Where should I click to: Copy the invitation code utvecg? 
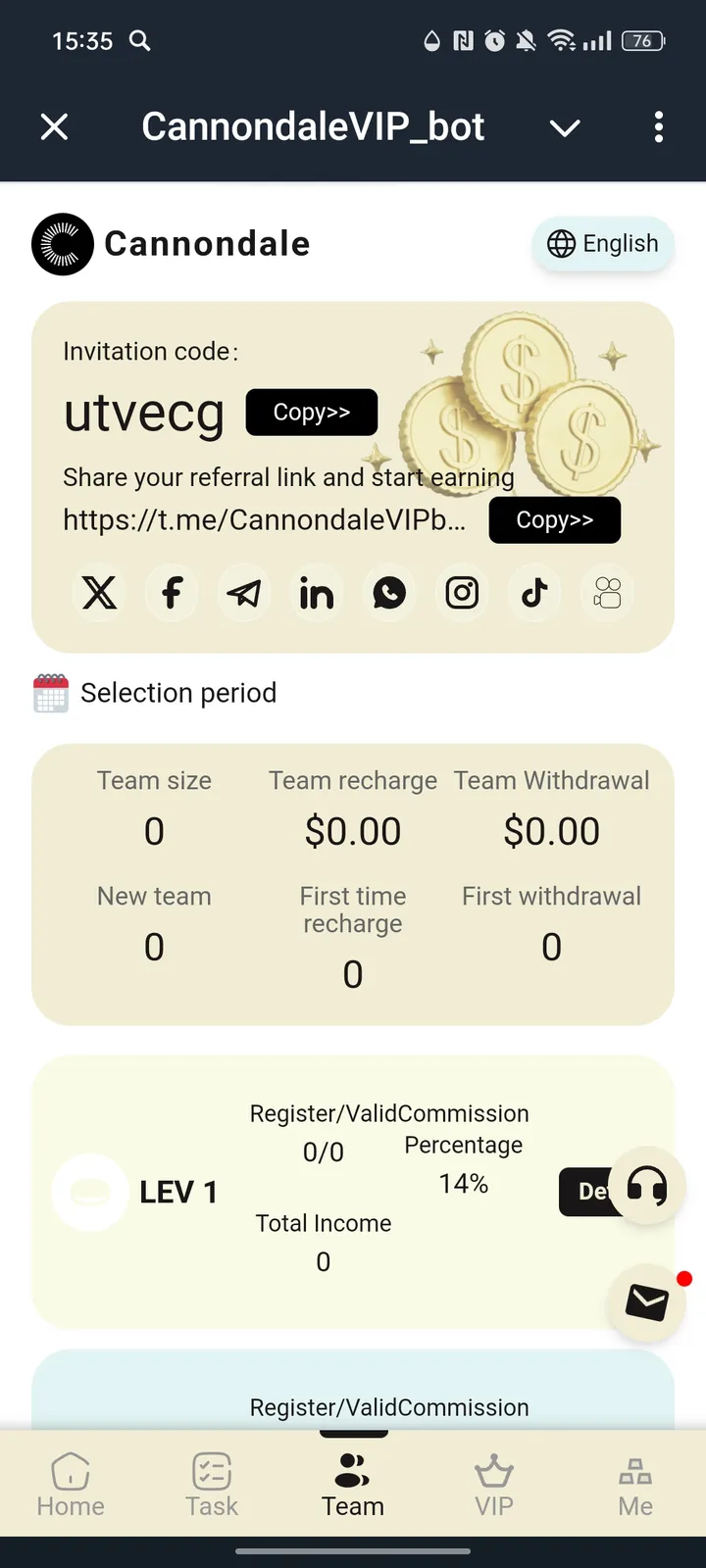(x=311, y=413)
